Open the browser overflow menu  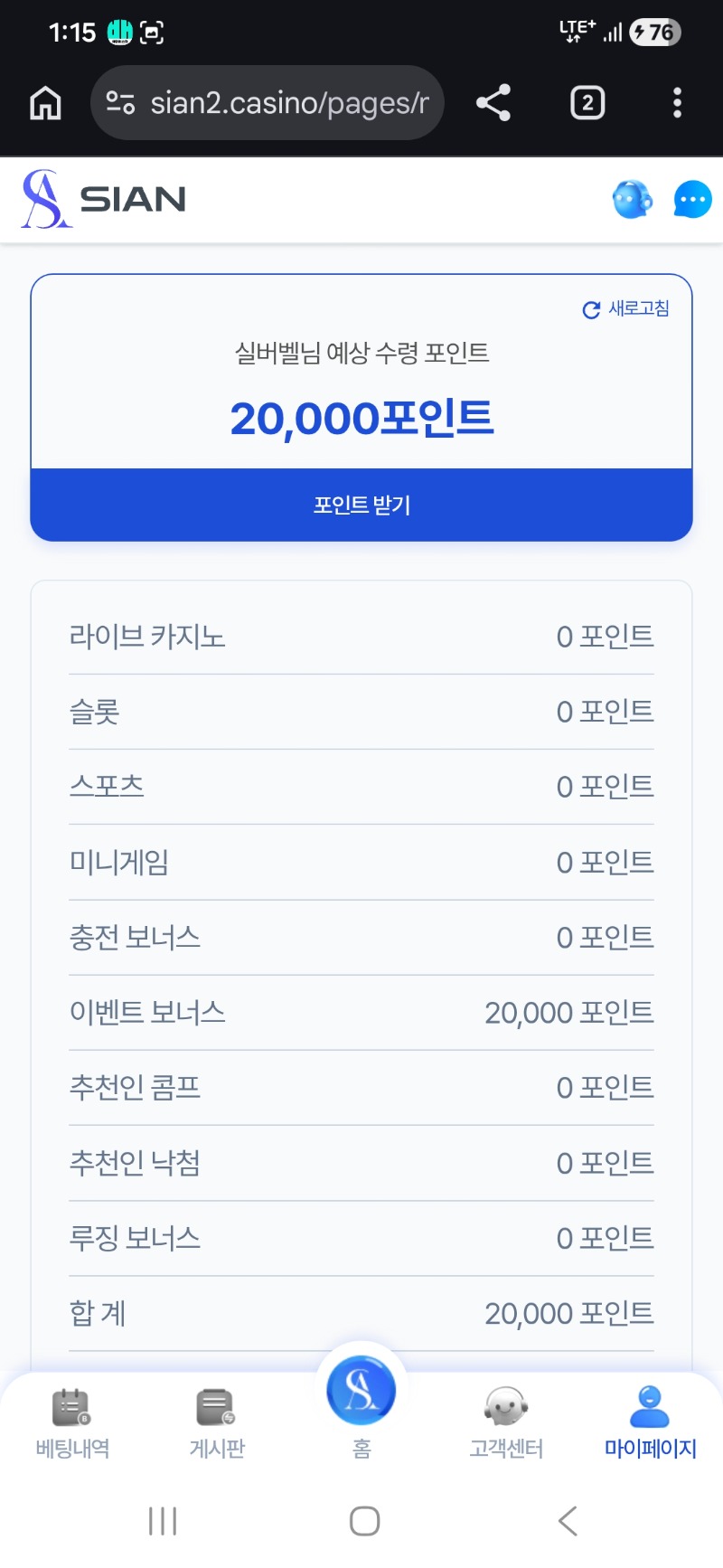[x=677, y=103]
